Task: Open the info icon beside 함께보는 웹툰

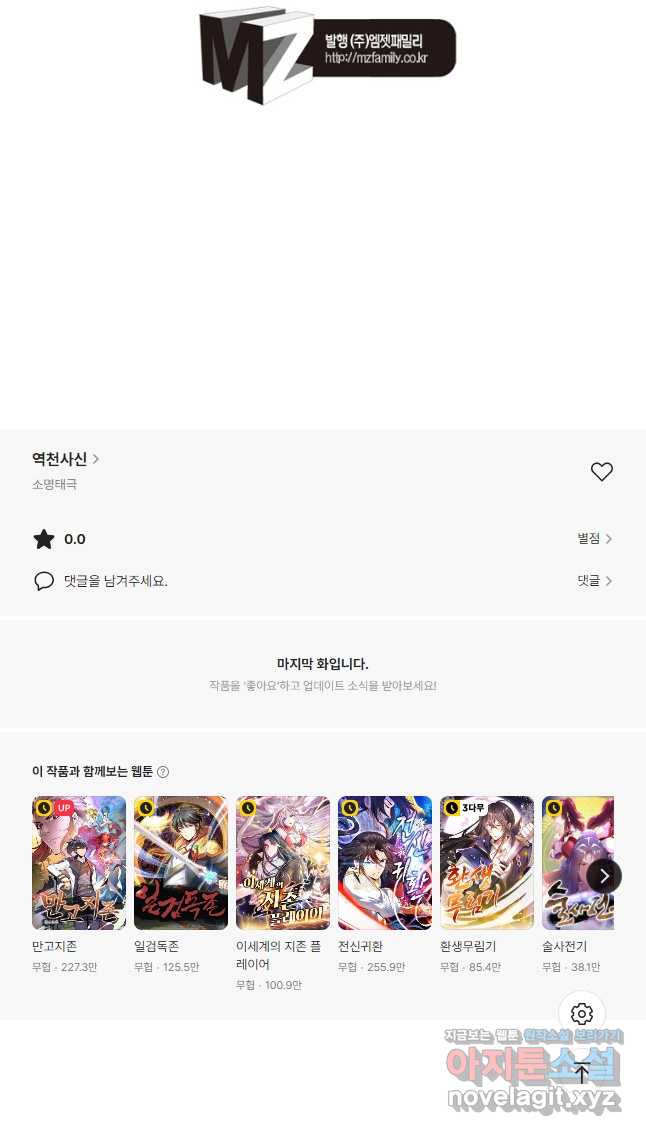Action: tap(163, 772)
